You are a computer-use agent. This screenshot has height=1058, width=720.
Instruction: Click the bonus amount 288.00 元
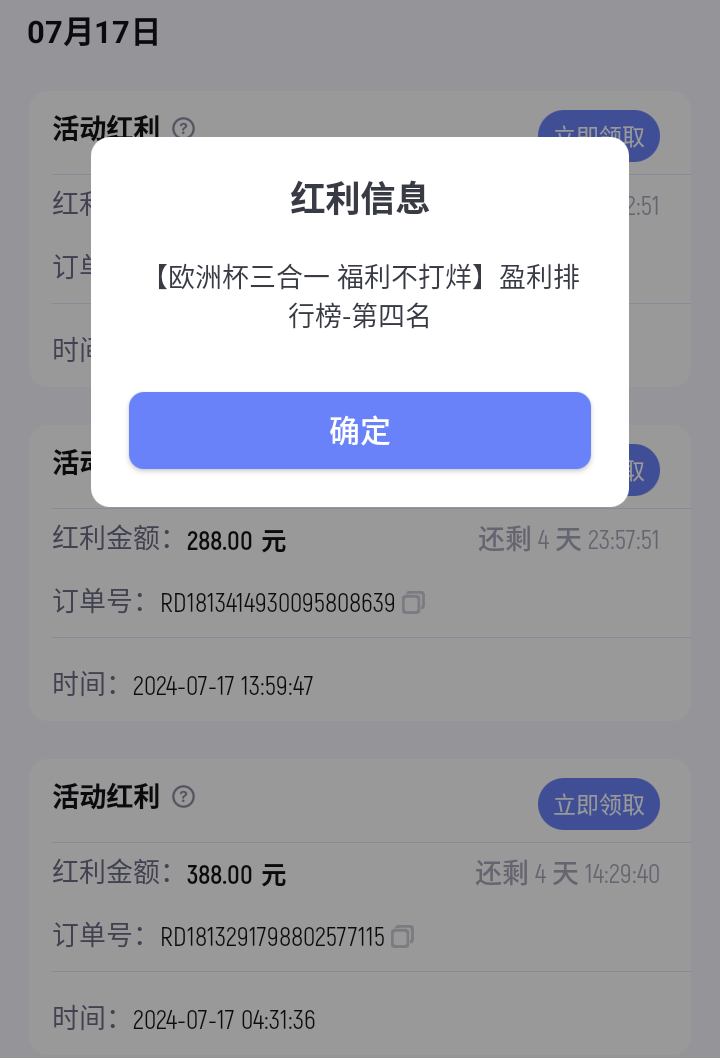235,541
